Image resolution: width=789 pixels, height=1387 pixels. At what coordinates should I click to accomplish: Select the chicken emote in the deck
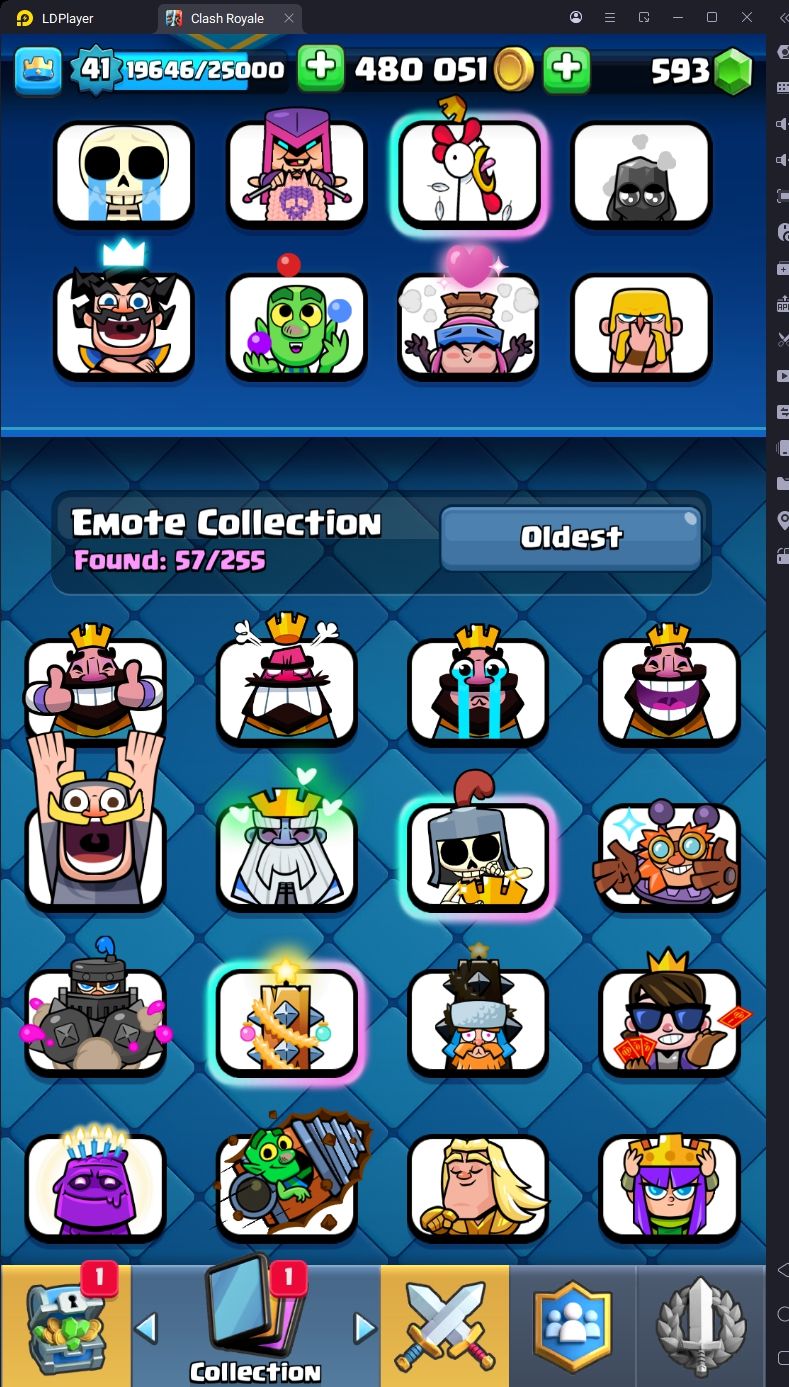pos(469,172)
